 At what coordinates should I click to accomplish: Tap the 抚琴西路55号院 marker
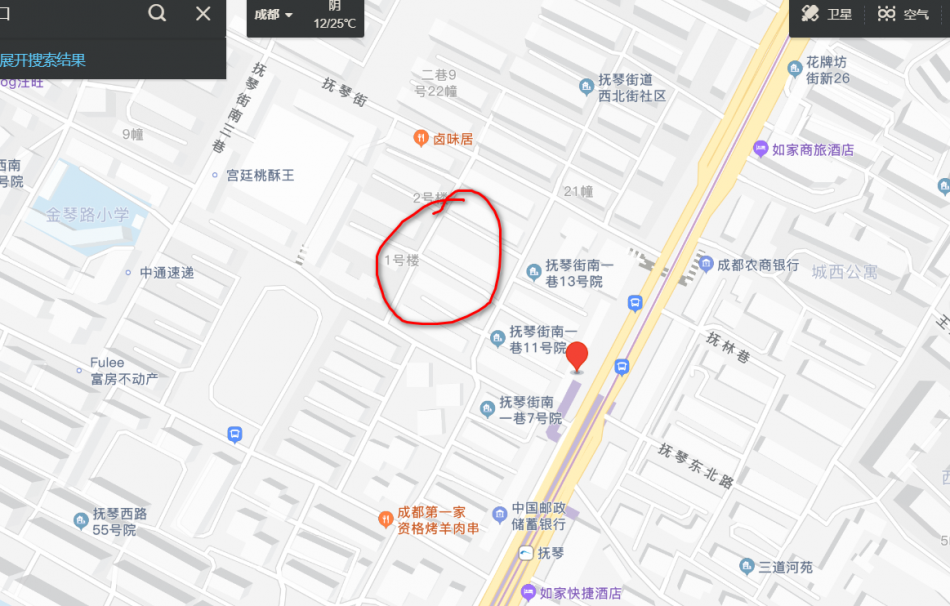[81, 520]
